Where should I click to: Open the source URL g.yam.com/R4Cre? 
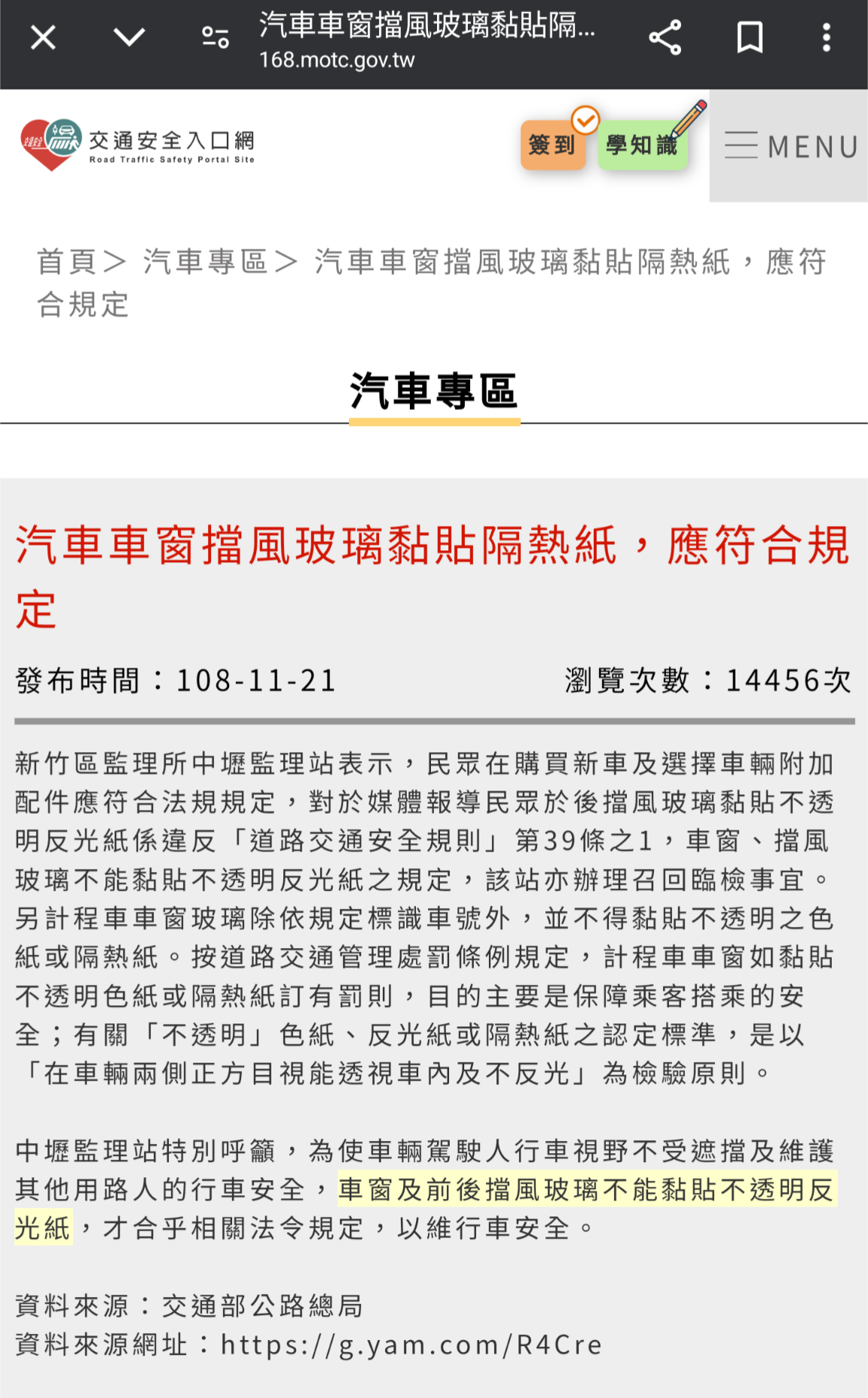click(411, 1344)
